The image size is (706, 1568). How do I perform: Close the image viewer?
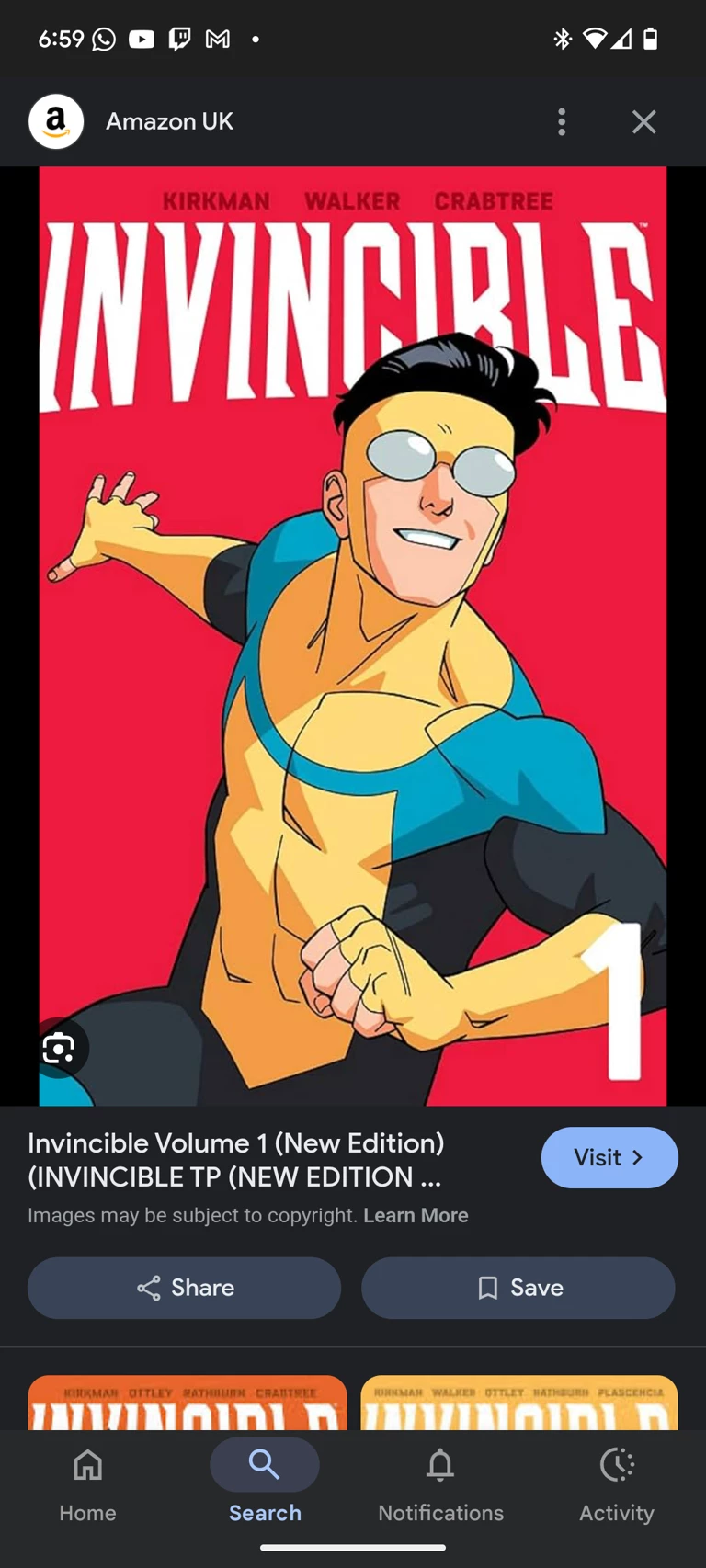pos(643,121)
